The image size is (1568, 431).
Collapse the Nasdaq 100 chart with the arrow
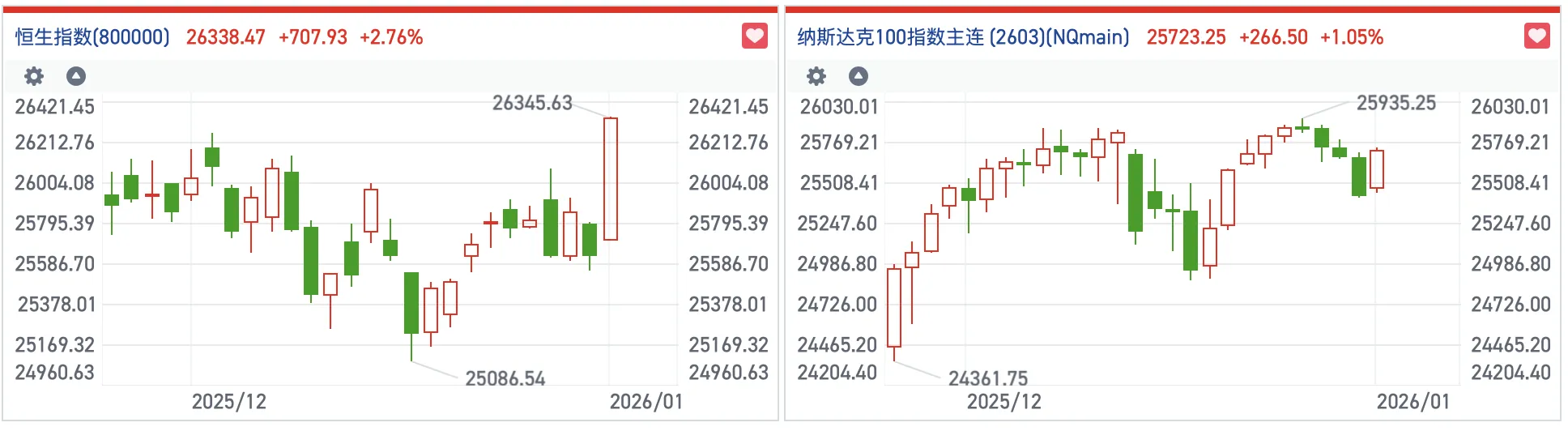(x=859, y=76)
